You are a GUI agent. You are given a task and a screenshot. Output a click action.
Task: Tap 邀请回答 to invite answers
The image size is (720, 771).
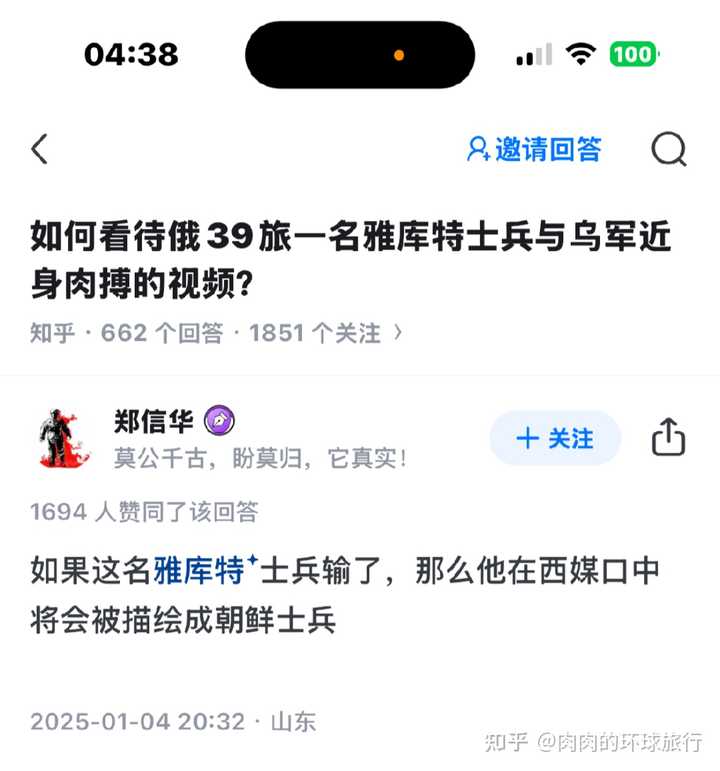pyautogui.click(x=534, y=150)
